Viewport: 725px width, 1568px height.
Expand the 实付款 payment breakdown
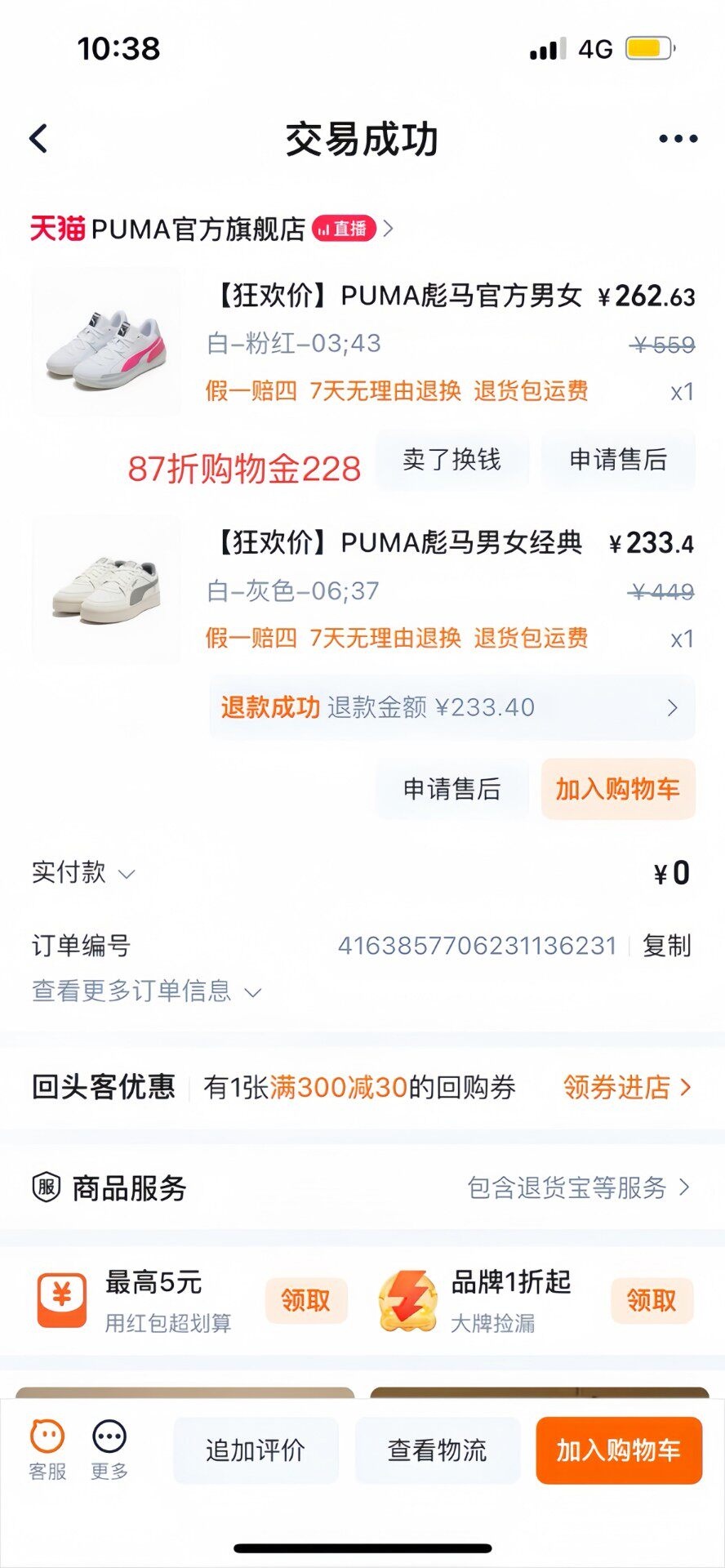[83, 873]
